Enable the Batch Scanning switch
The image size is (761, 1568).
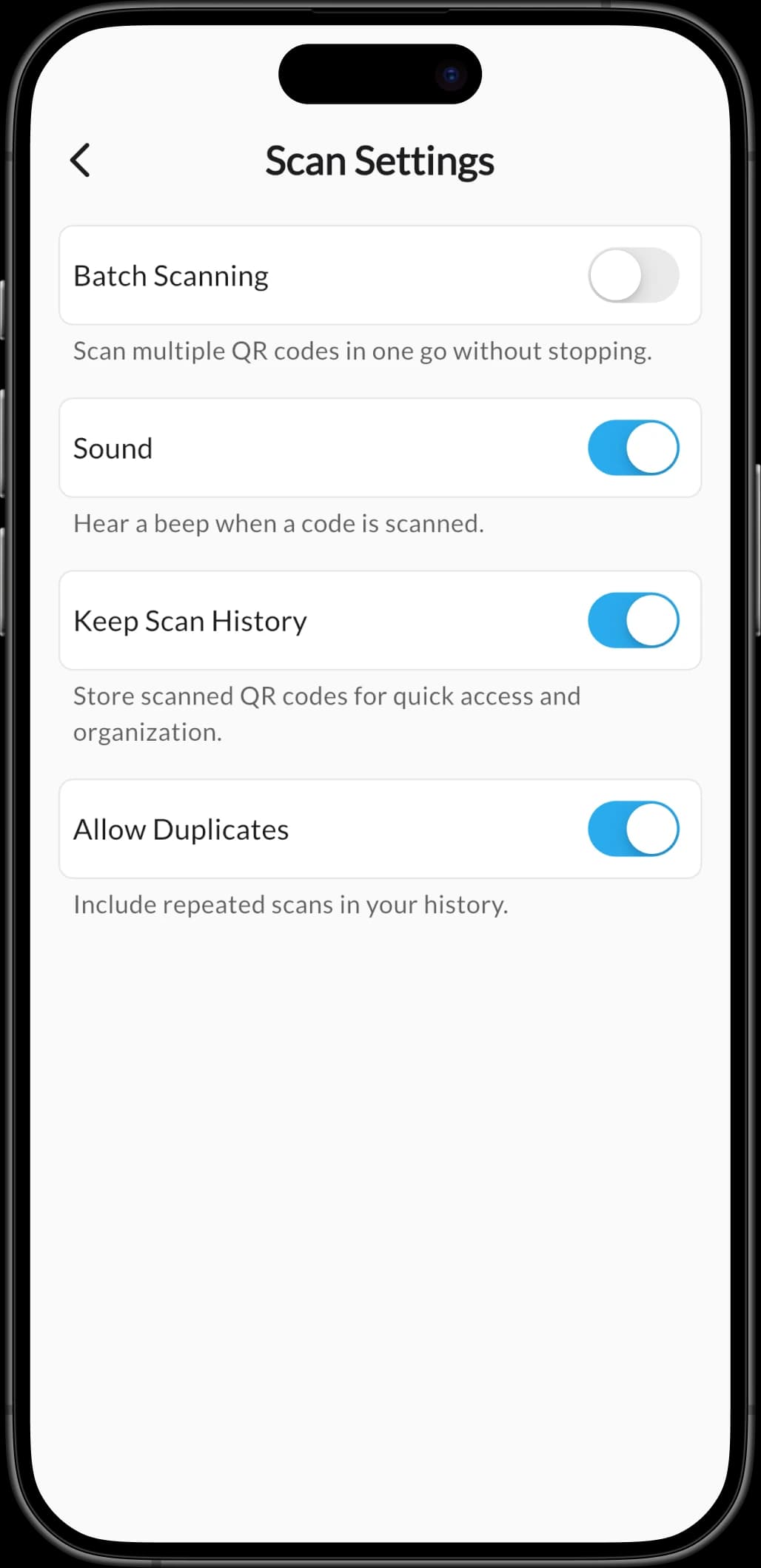click(x=633, y=275)
